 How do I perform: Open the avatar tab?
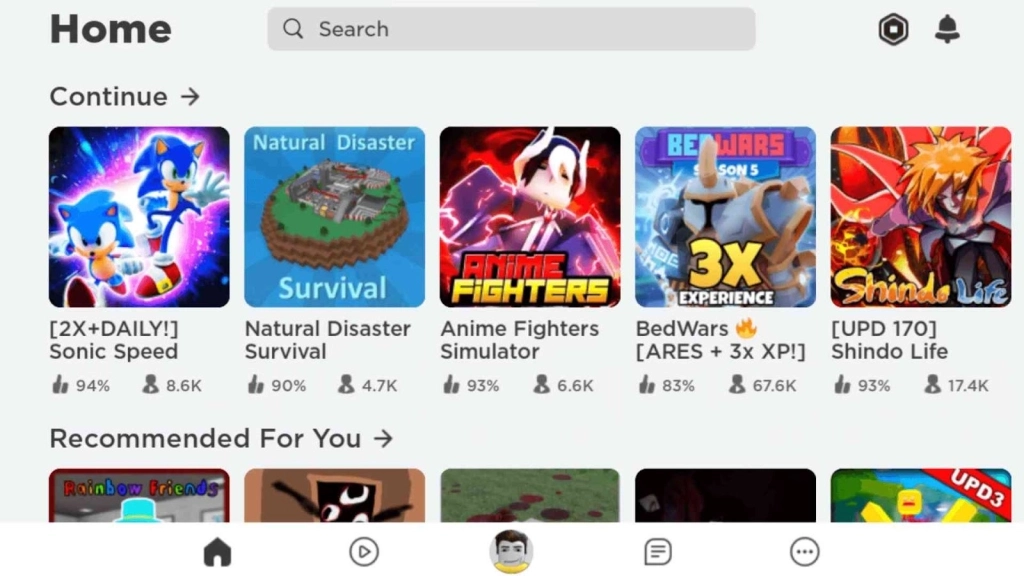511,552
